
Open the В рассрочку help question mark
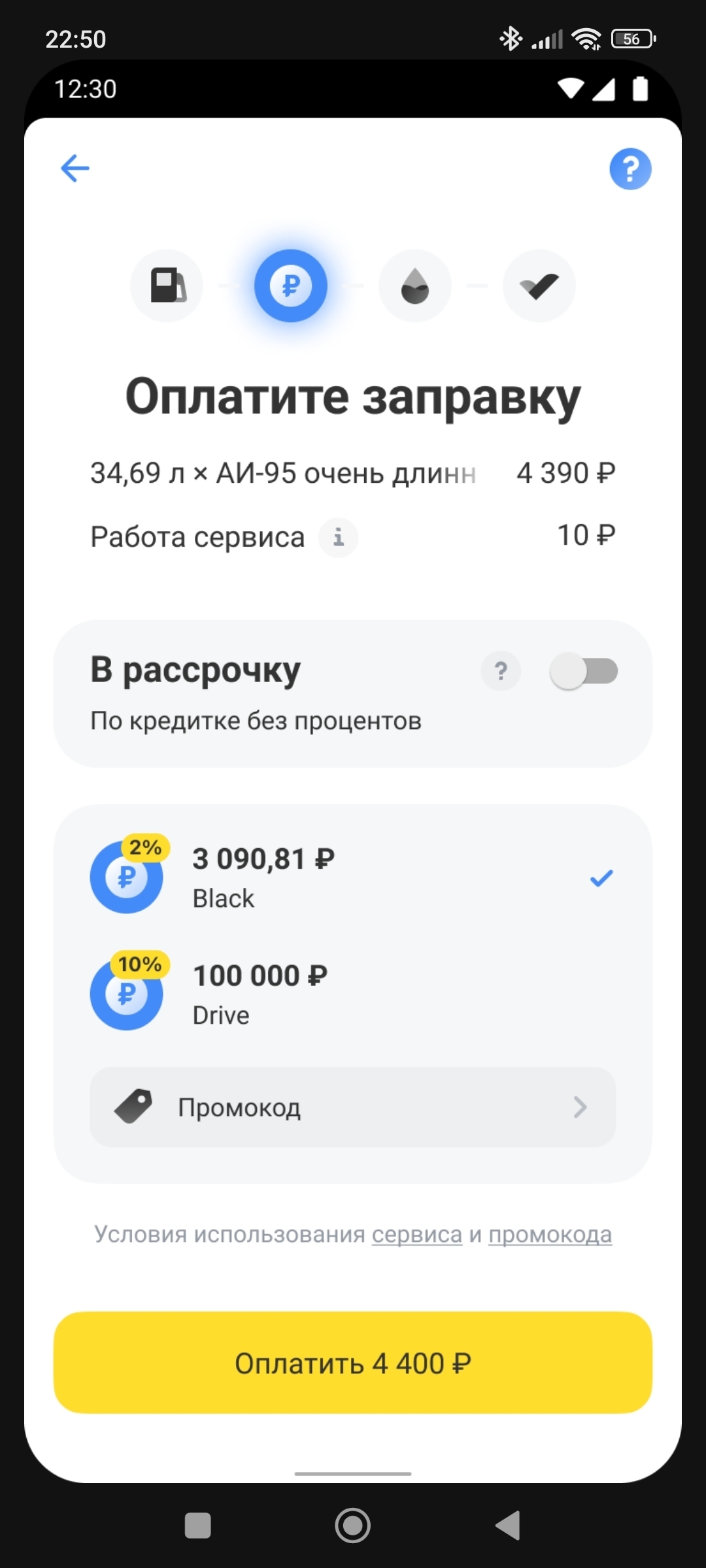[x=501, y=671]
